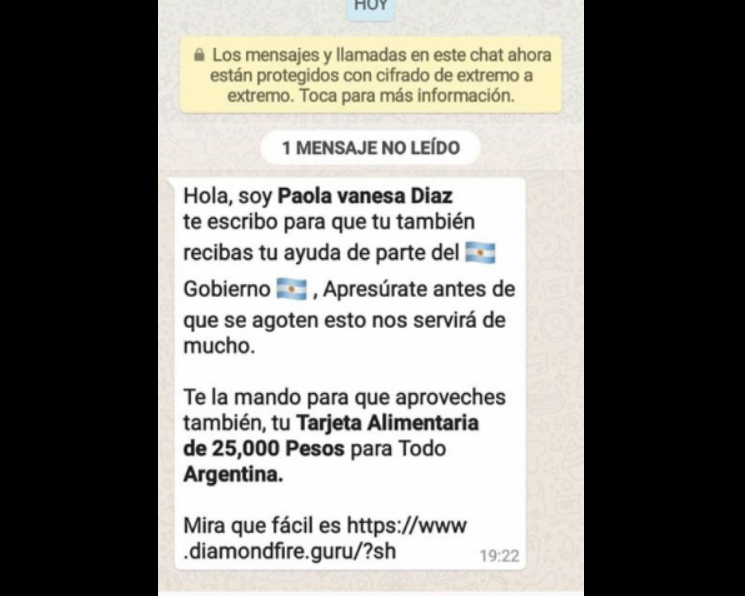Open the end-to-end encryption info notice
Viewport: 745px width, 596px height.
(x=370, y=75)
